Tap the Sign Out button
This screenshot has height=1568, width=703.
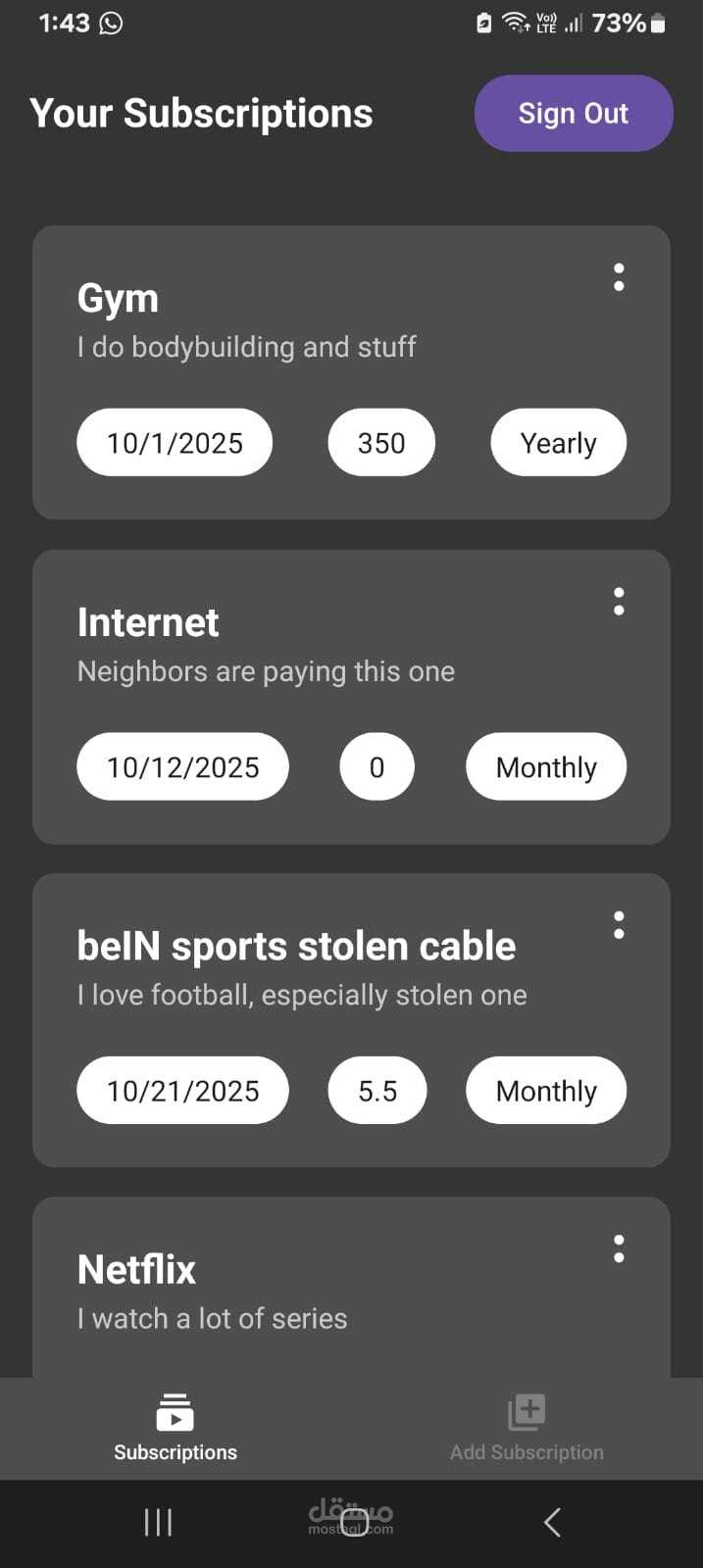(574, 114)
